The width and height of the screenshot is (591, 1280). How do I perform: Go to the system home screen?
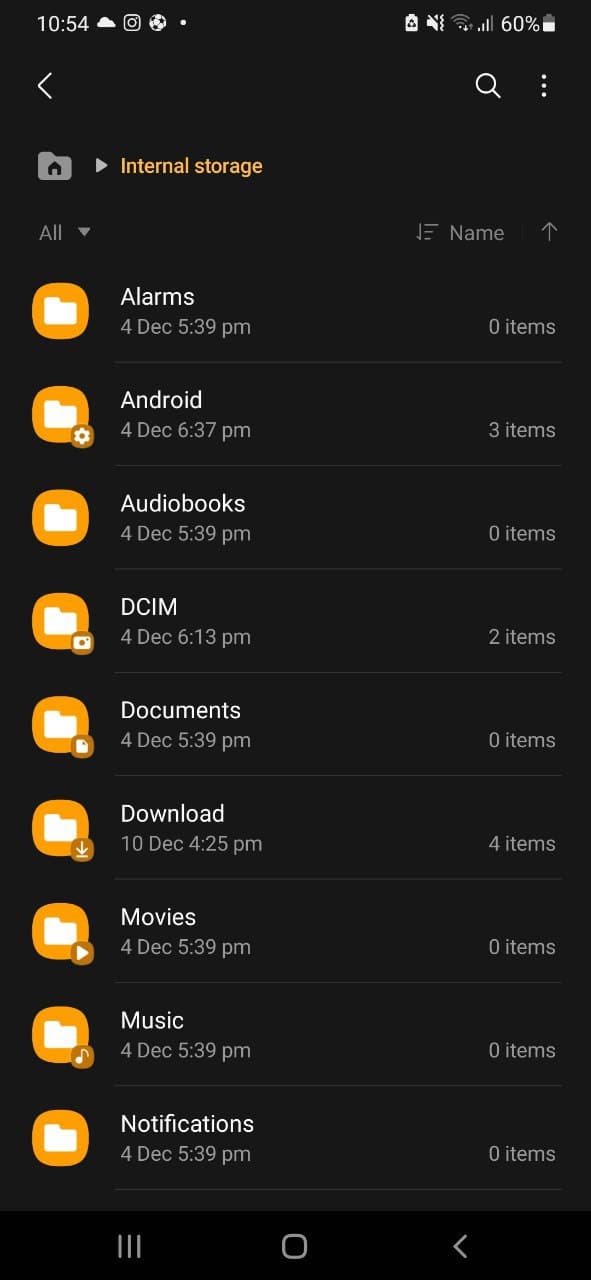(294, 1245)
